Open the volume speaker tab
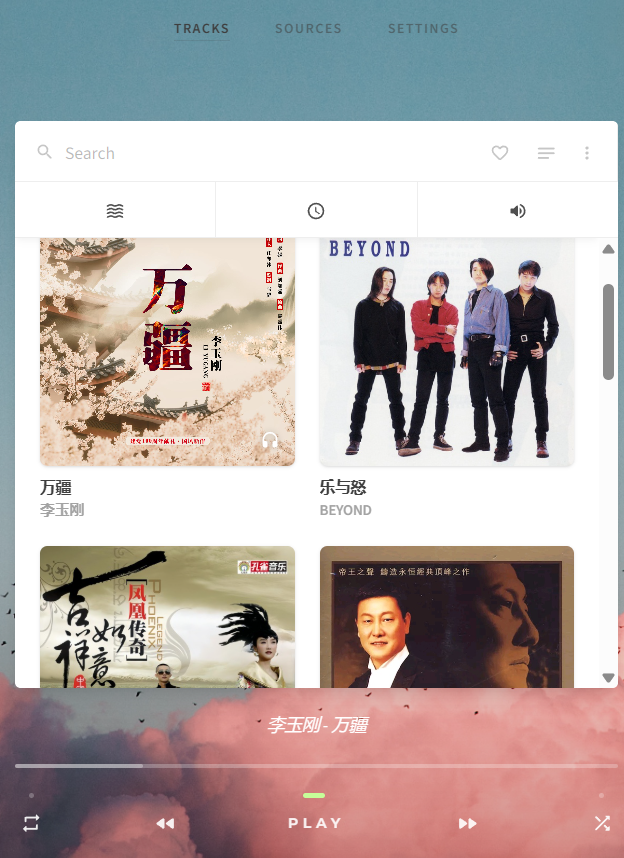624x858 pixels. (x=518, y=211)
